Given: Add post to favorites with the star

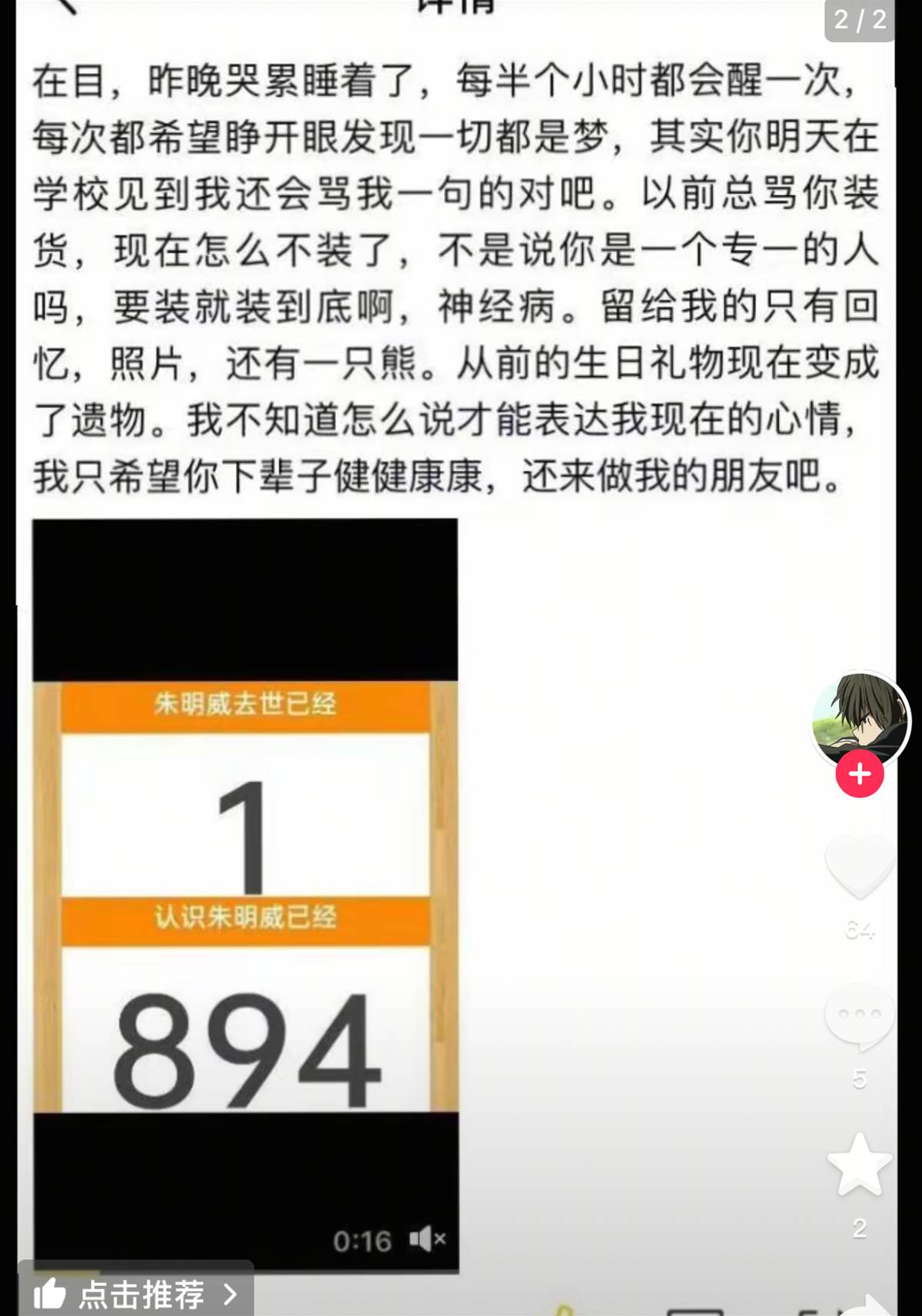Looking at the screenshot, I should (x=859, y=1166).
